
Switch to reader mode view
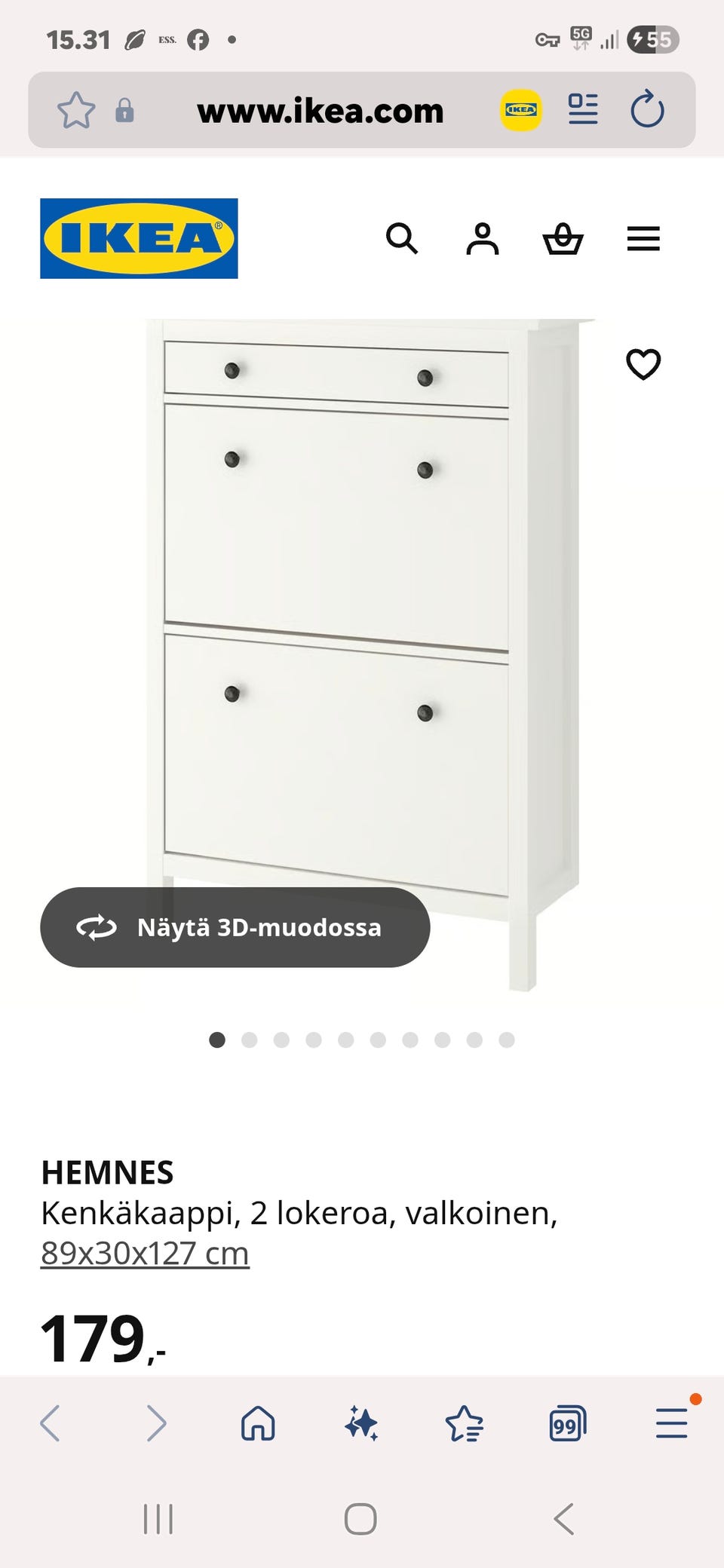583,110
